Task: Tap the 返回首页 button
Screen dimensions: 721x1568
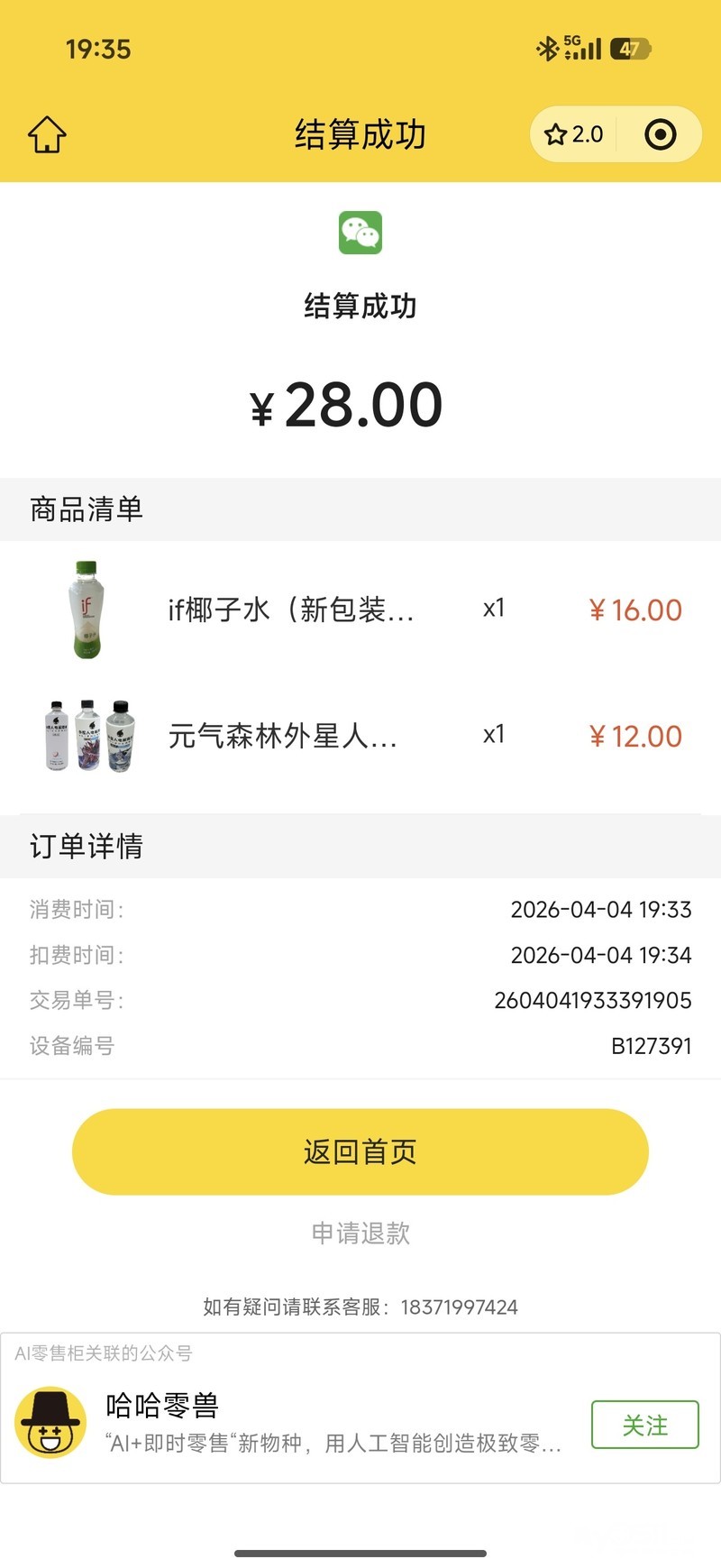Action: [x=360, y=1151]
